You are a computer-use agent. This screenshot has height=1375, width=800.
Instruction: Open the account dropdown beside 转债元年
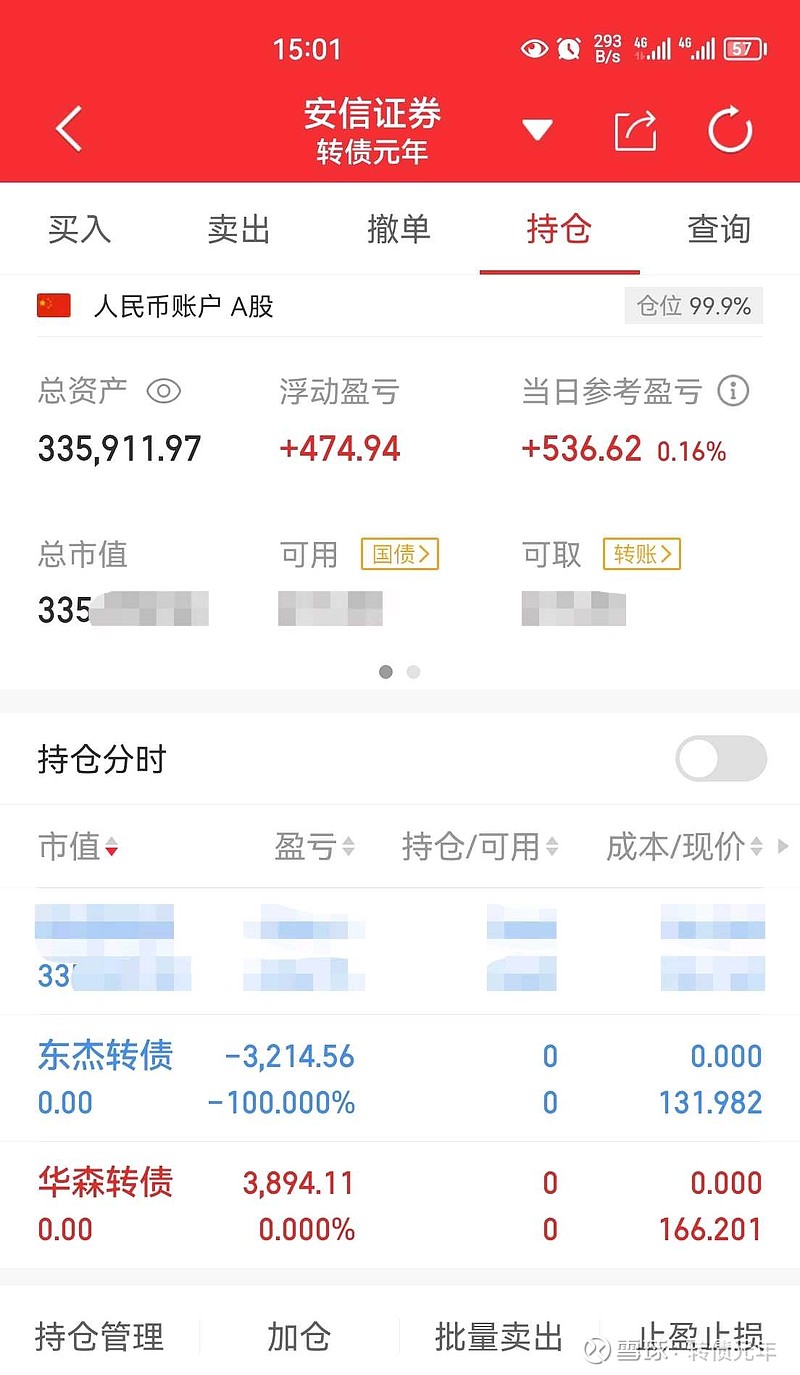pos(537,130)
